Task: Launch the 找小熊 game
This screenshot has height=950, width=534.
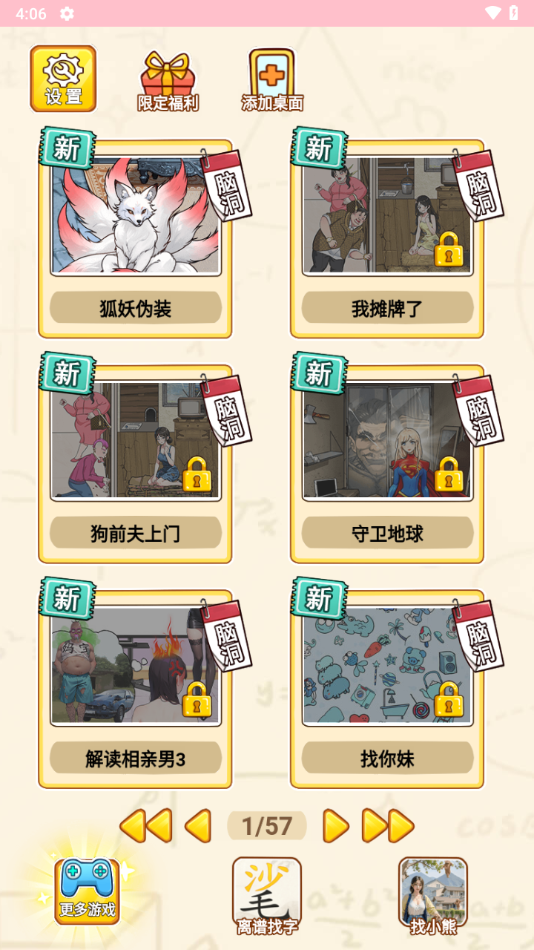Action: pos(433,895)
